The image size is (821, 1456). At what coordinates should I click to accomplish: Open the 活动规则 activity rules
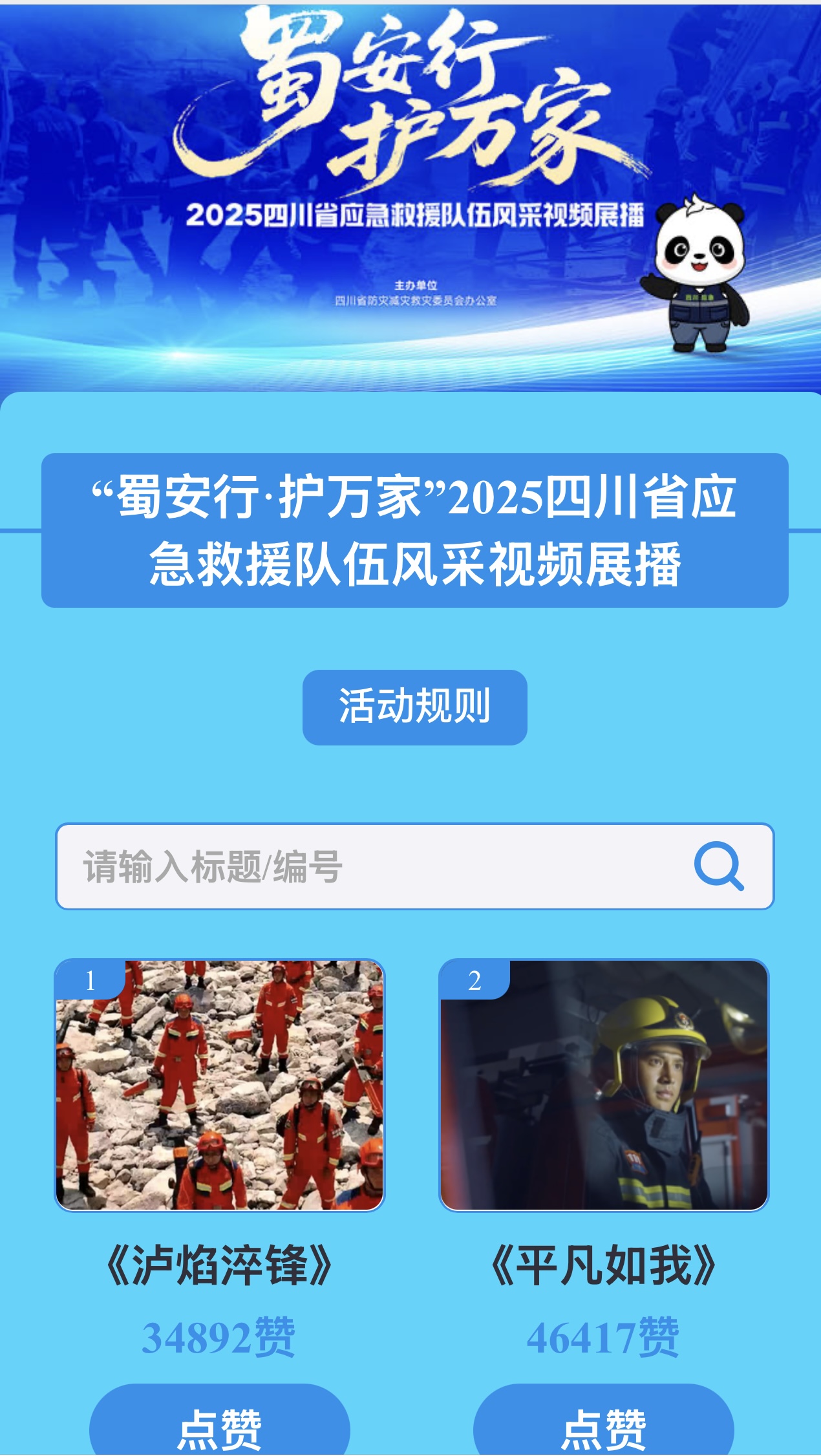click(x=414, y=707)
